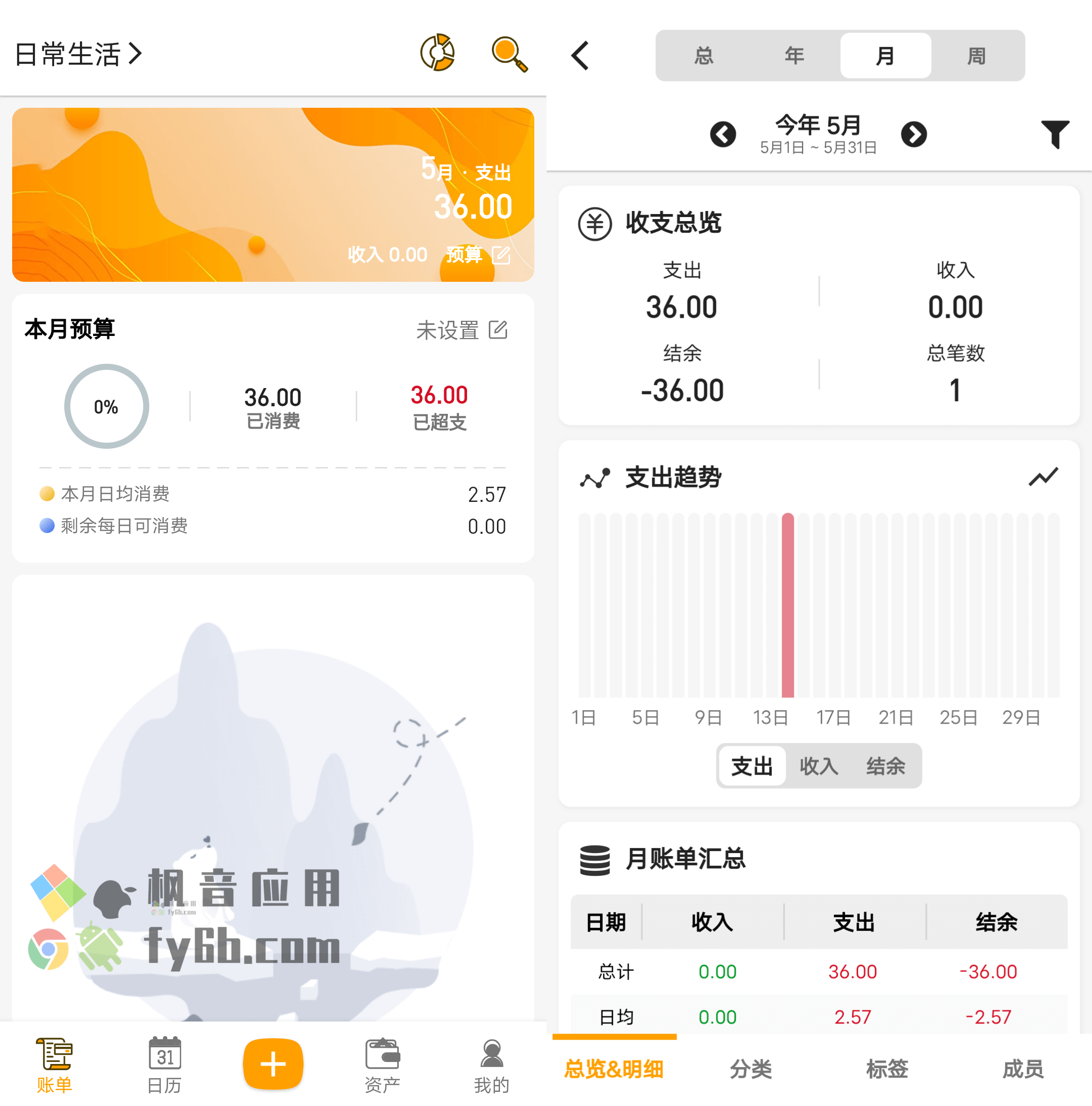This screenshot has width=1092, height=1106.
Task: Switch to the 分类 tab
Action: click(751, 1069)
